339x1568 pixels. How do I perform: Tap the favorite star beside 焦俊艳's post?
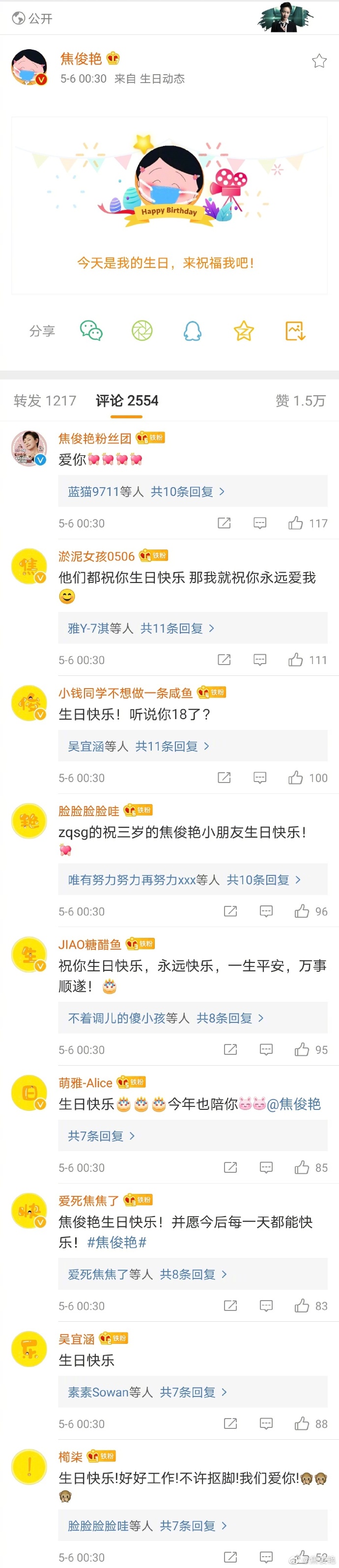click(x=319, y=61)
